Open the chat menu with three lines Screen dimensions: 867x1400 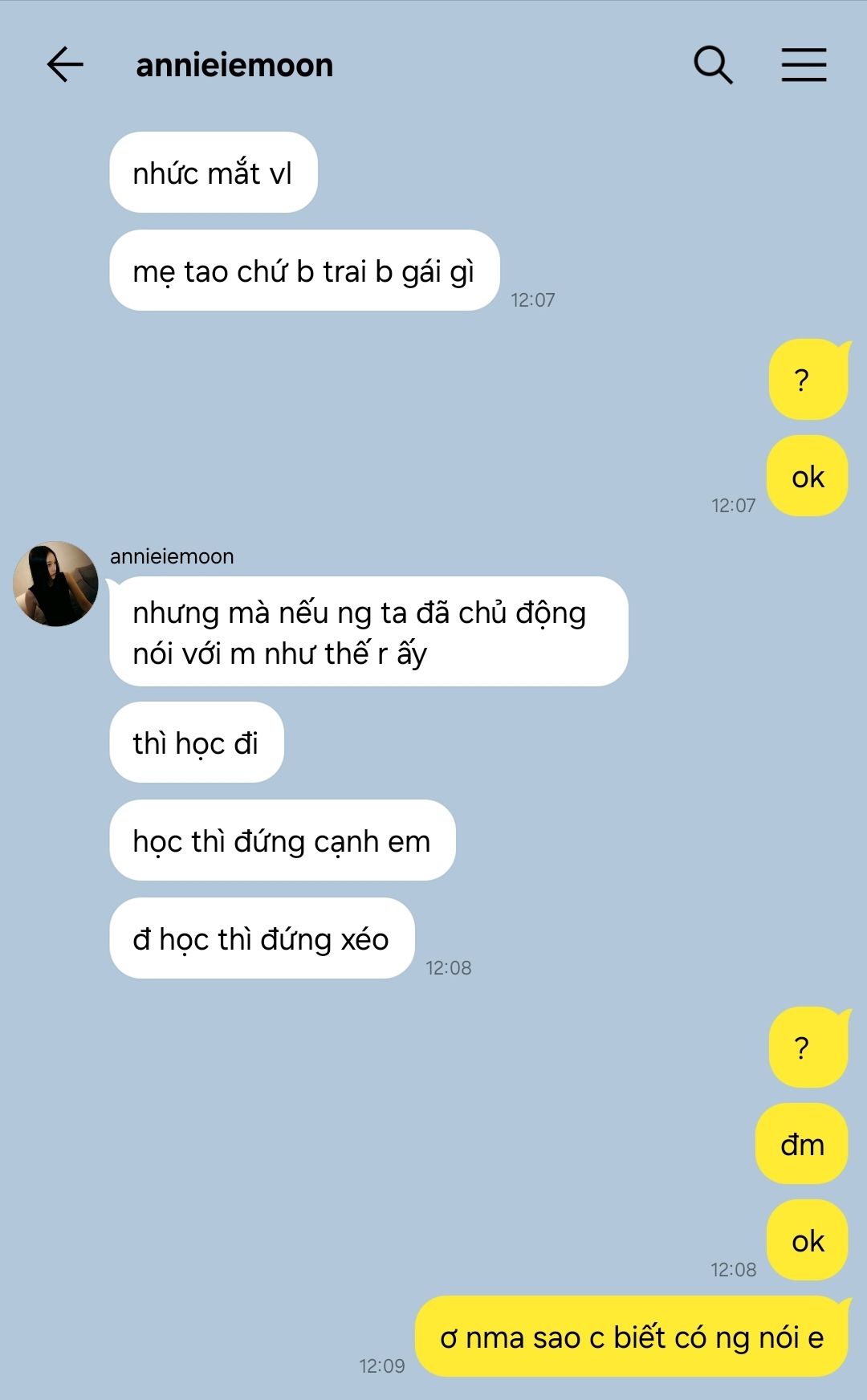pos(804,64)
